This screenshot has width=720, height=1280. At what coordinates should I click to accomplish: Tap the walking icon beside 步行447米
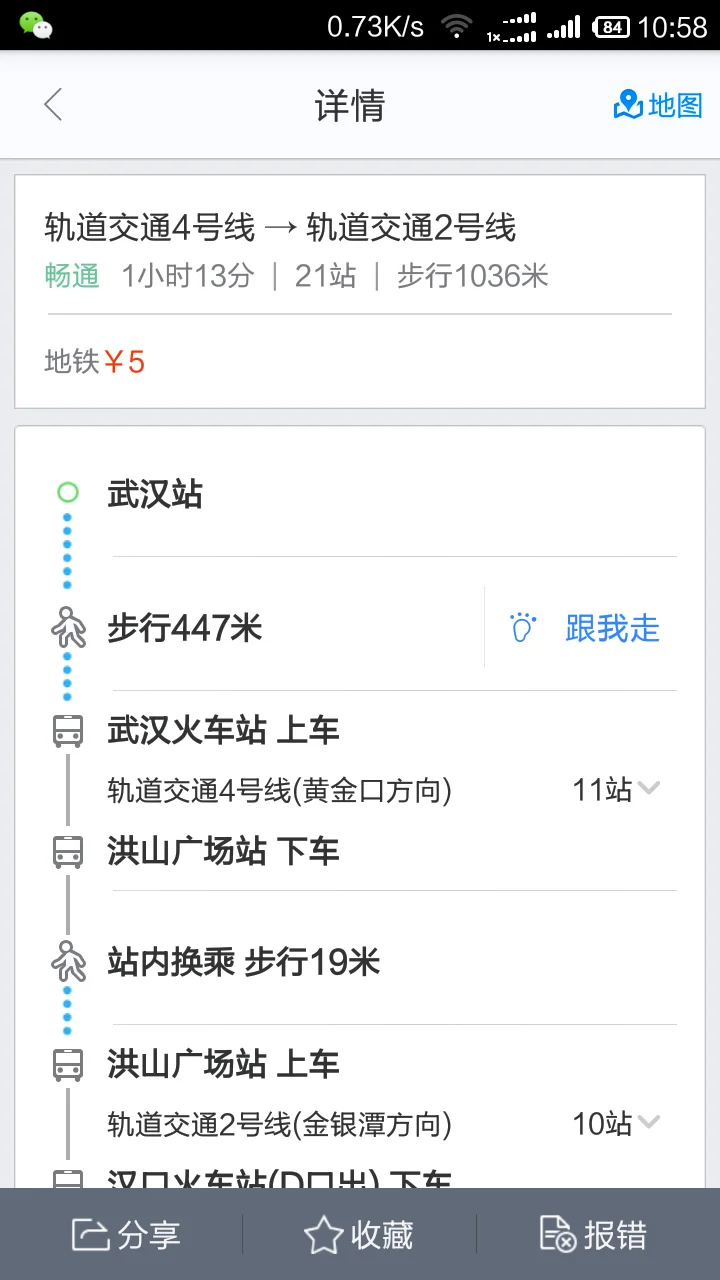point(66,627)
